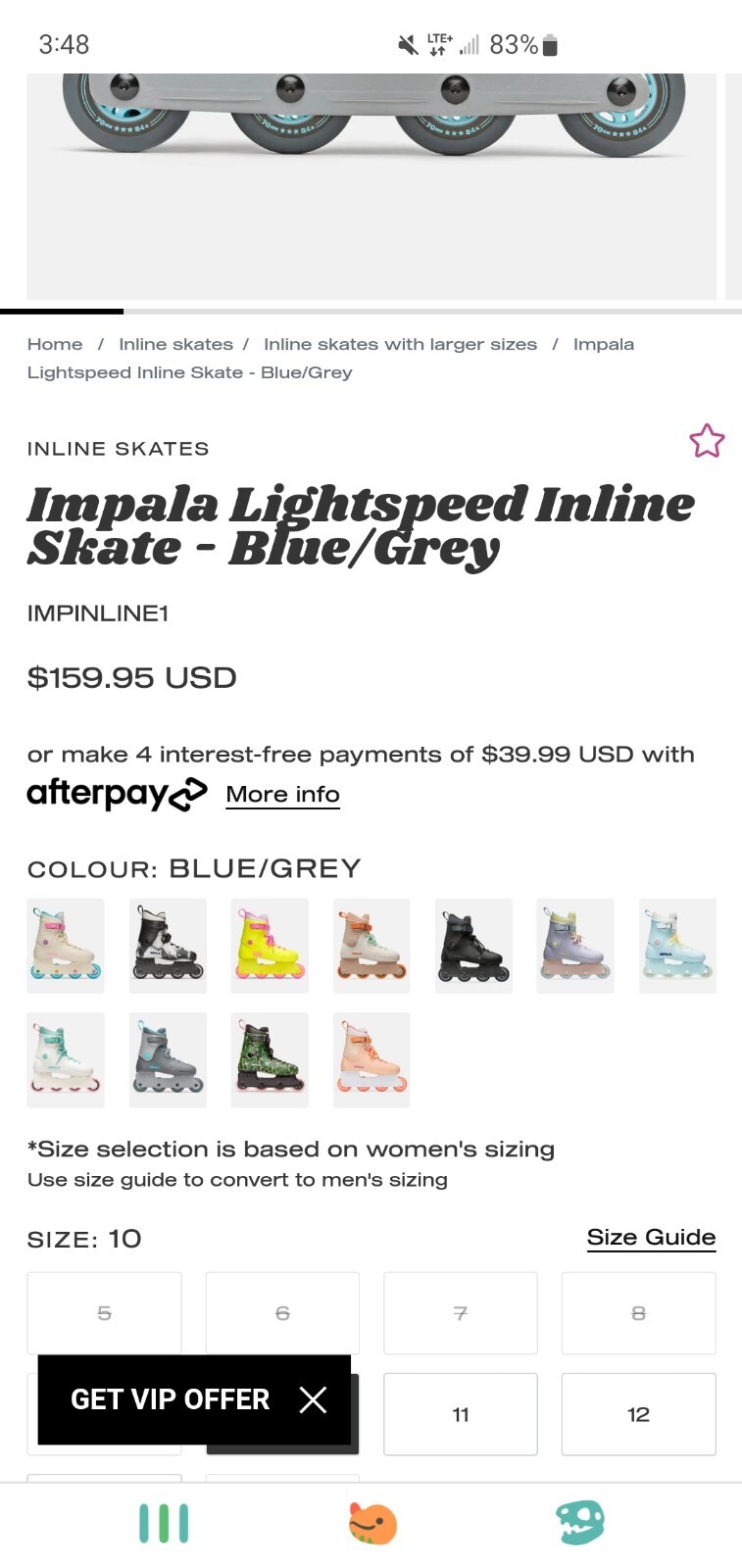Open the Home breadcrumb link
The width and height of the screenshot is (742, 1568).
(x=55, y=344)
